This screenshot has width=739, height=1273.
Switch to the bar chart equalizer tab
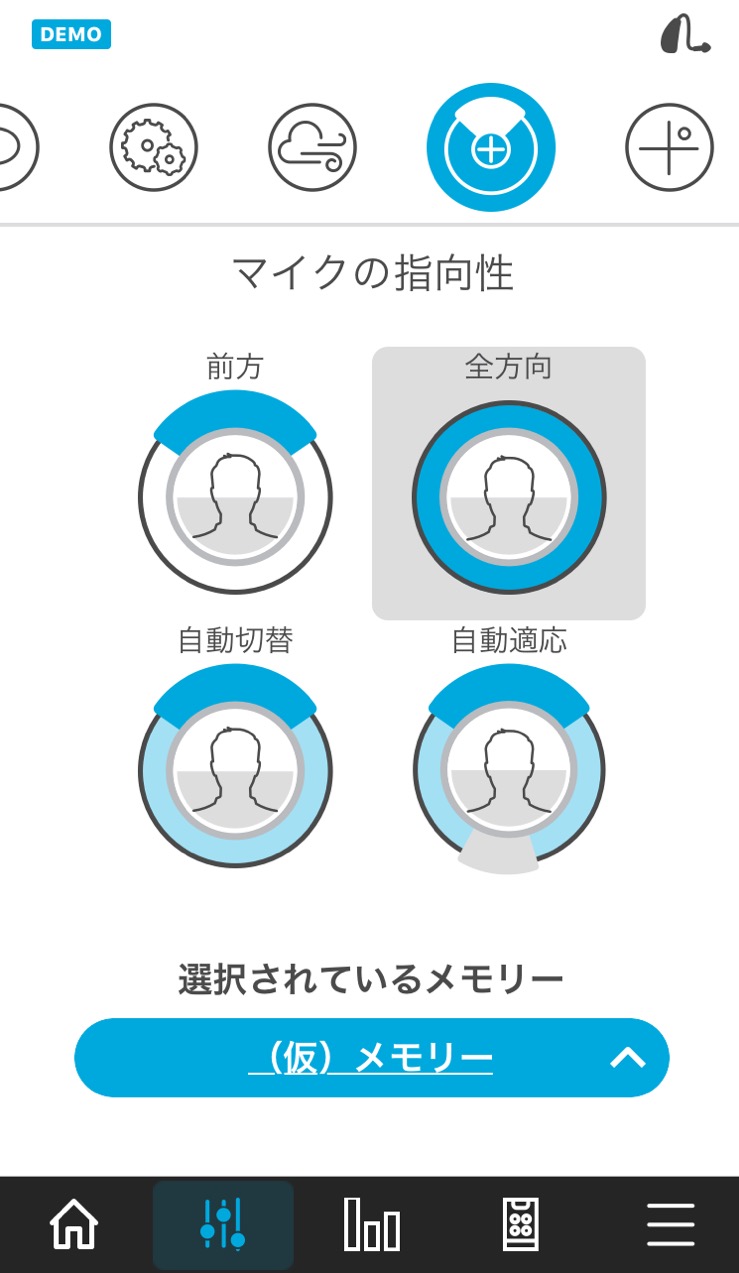(x=372, y=1224)
